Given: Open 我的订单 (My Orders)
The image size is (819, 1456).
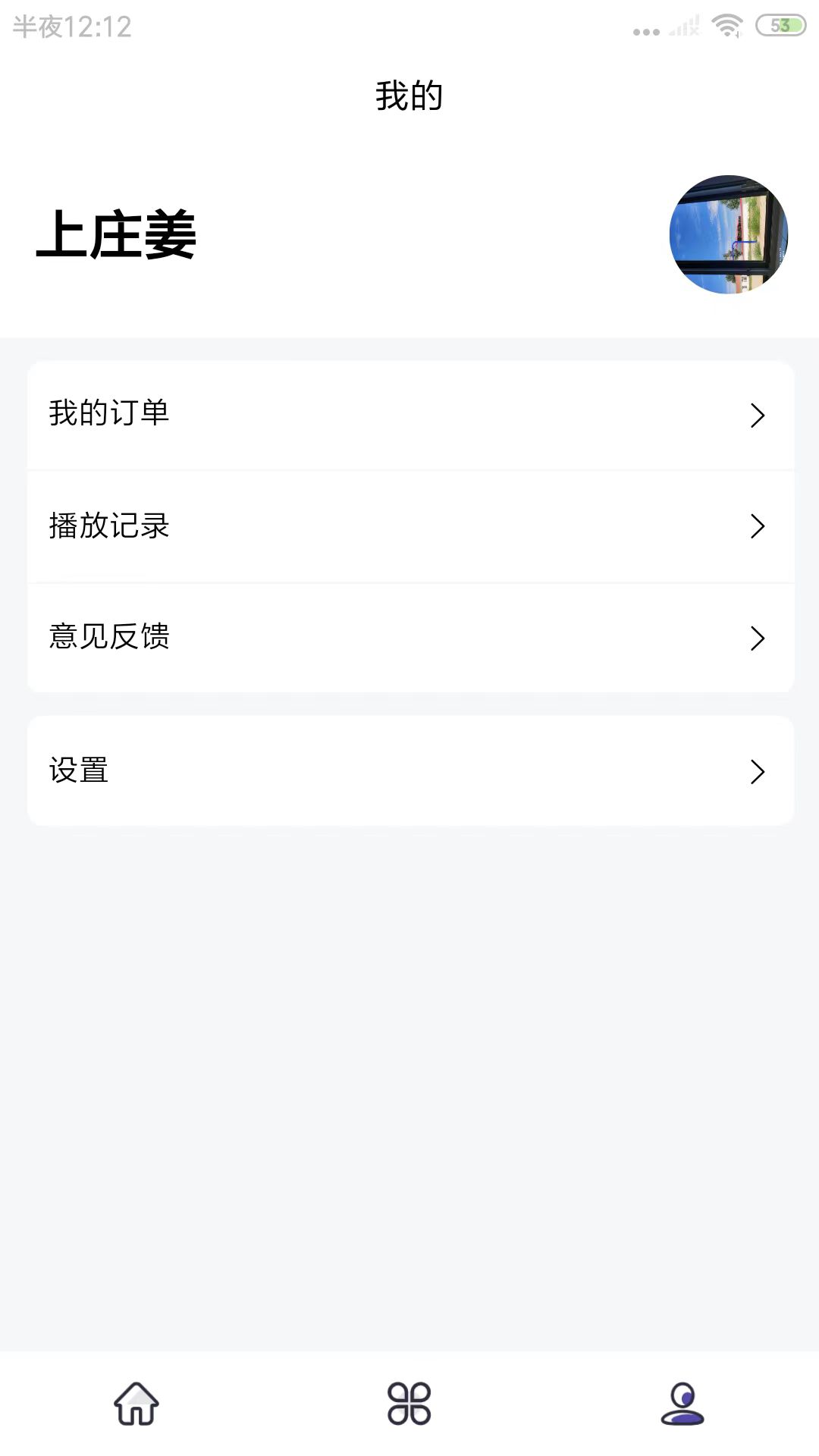Looking at the screenshot, I should 409,414.
